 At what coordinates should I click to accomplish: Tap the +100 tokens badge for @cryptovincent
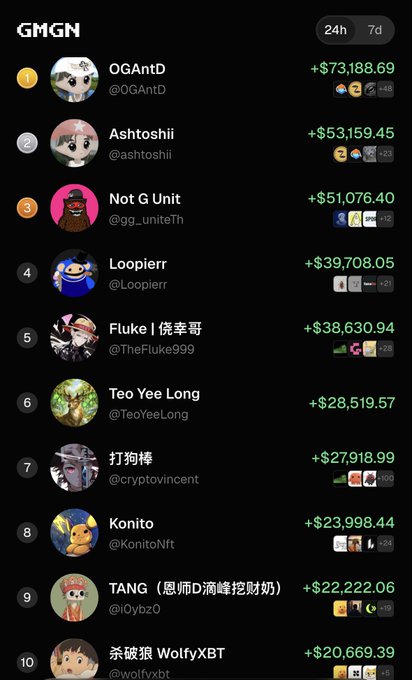coord(386,478)
